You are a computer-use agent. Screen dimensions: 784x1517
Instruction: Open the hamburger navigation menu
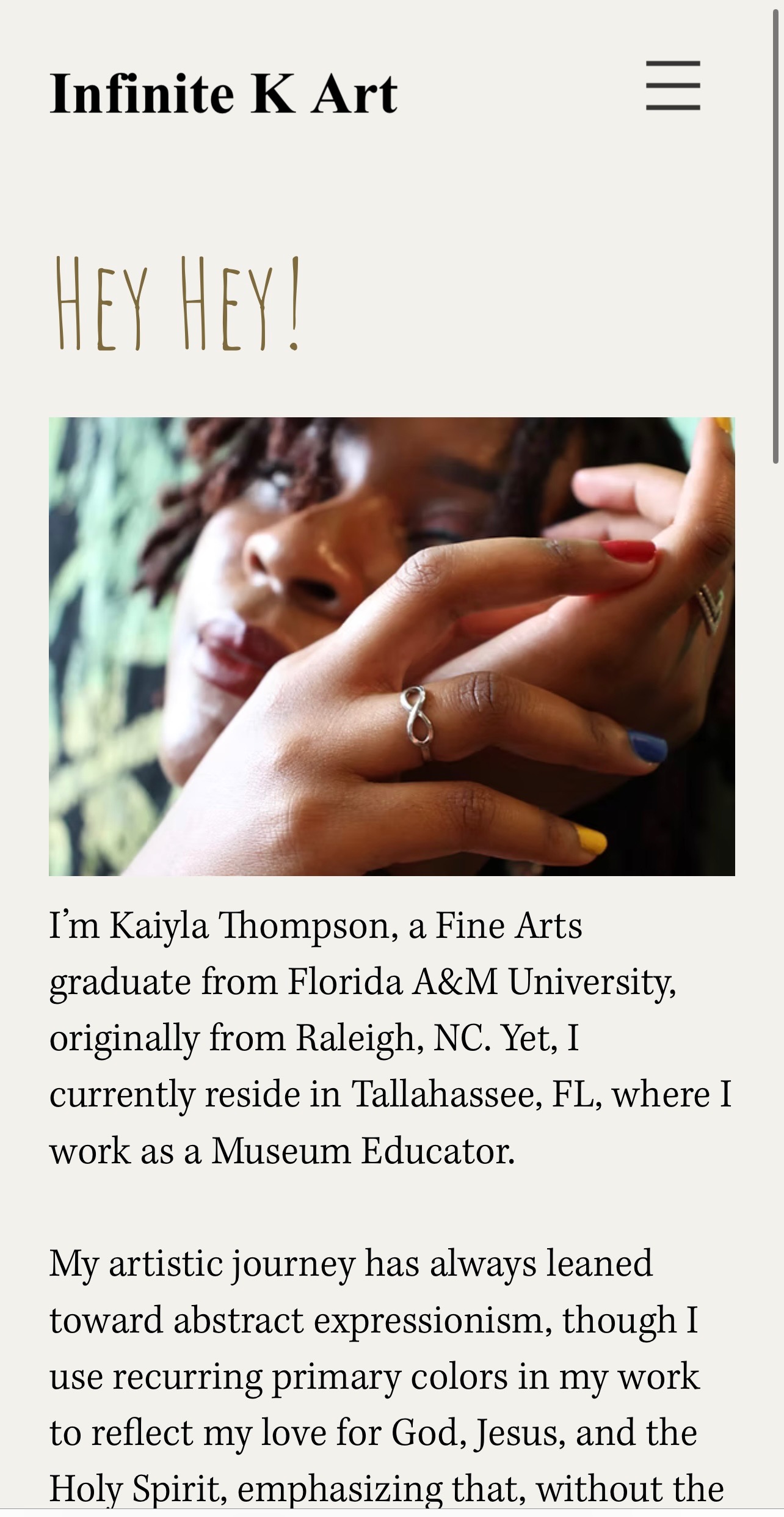coord(673,86)
